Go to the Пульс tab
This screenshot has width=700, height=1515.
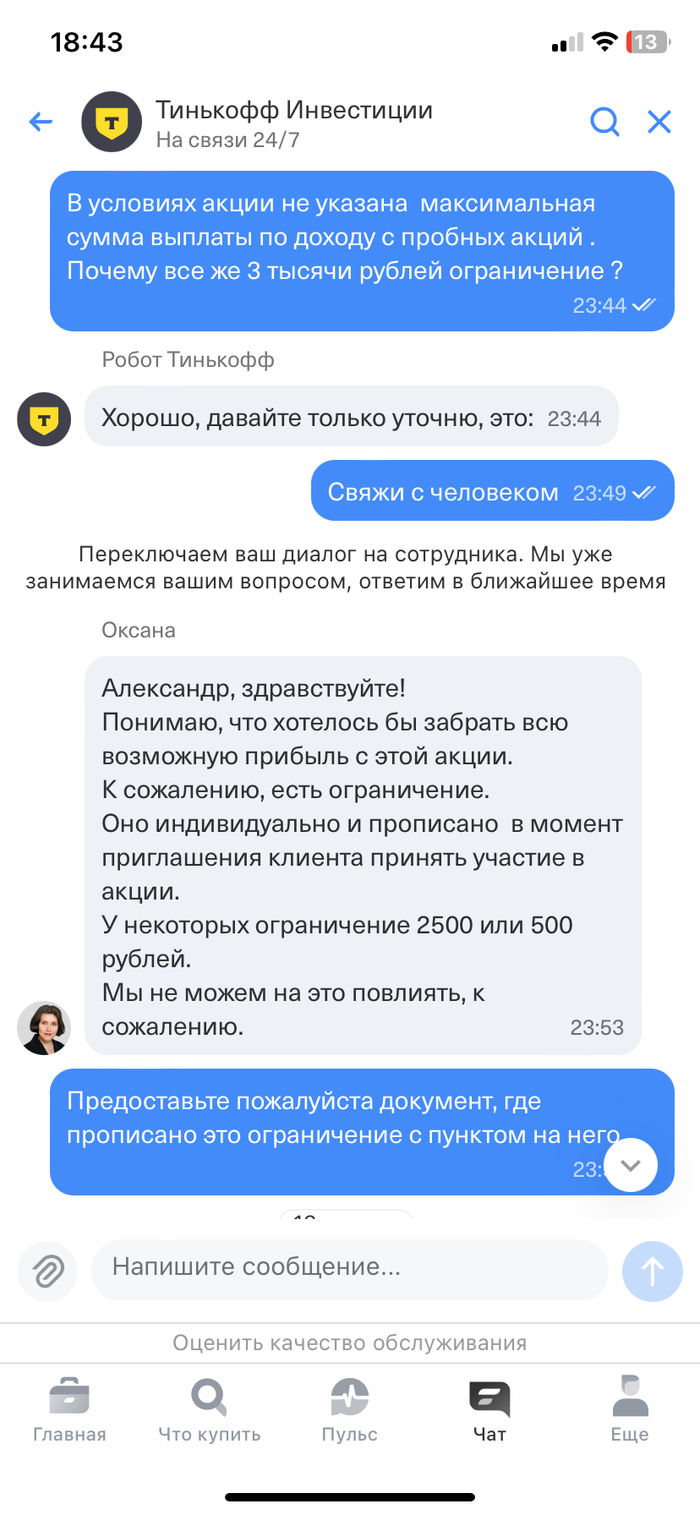[350, 1410]
